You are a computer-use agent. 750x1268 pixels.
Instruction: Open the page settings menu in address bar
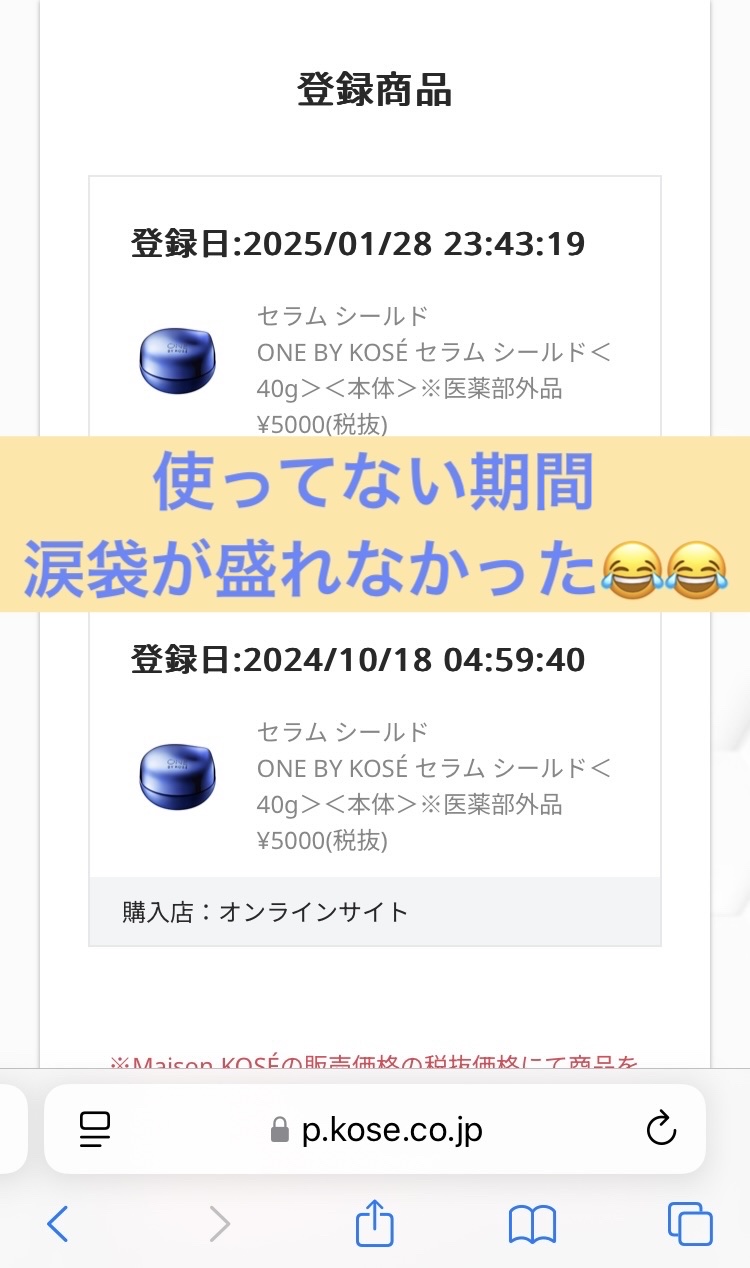(95, 1130)
